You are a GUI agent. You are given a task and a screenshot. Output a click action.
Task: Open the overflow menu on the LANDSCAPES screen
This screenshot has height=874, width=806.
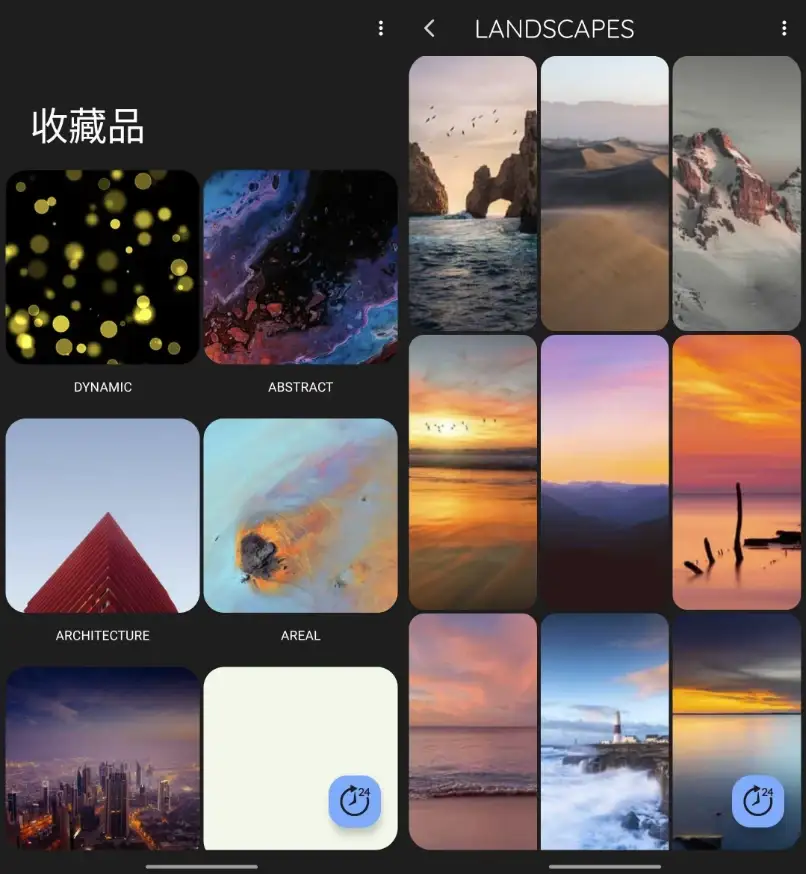[x=786, y=28]
